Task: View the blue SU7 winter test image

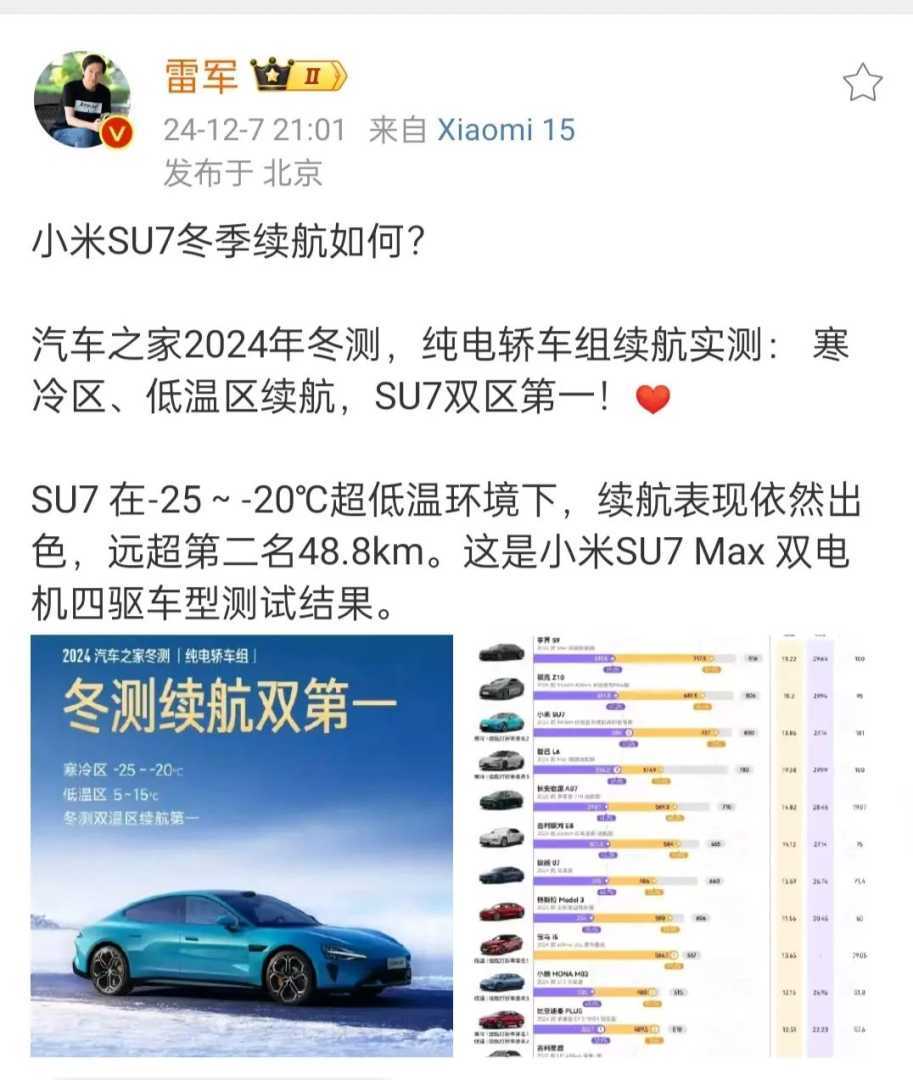Action: (241, 846)
